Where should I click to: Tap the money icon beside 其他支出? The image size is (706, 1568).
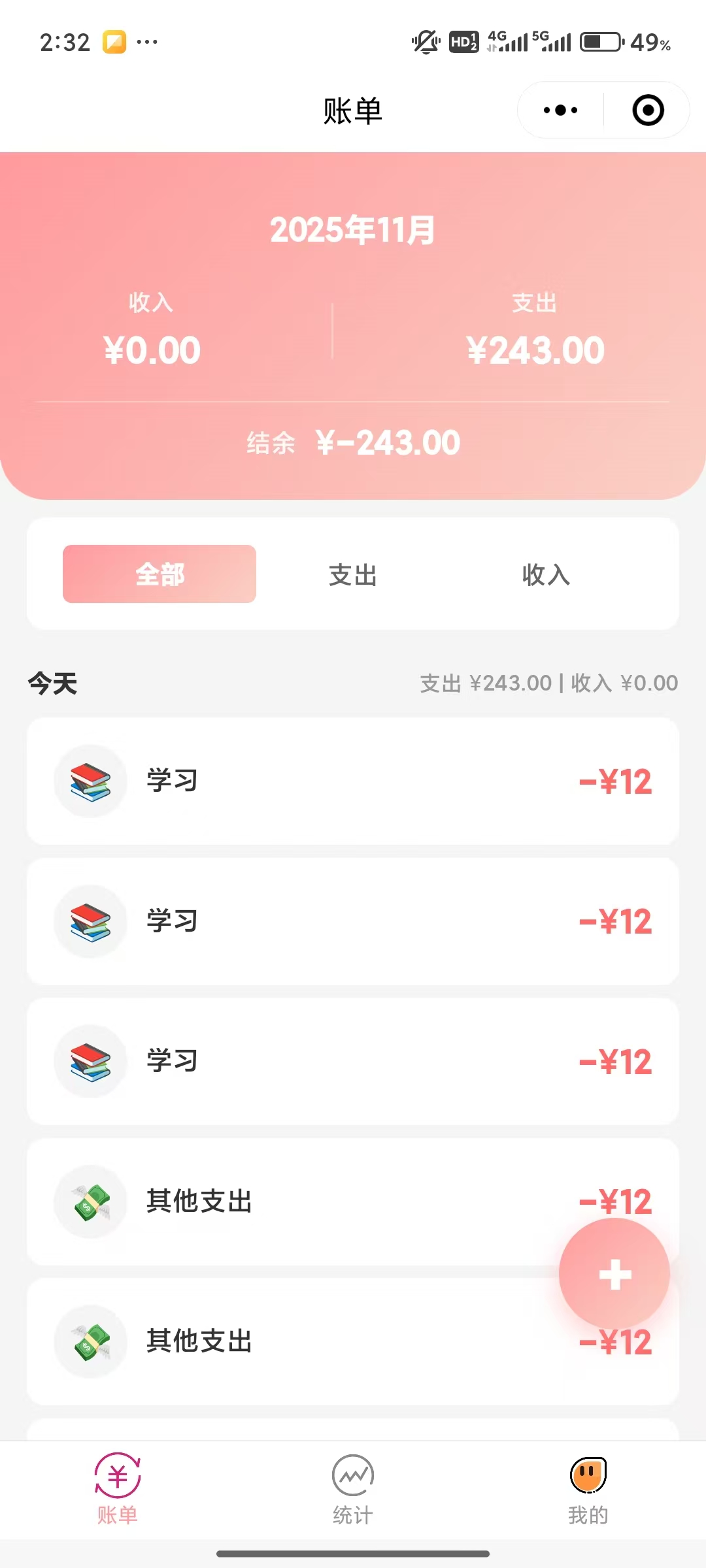pyautogui.click(x=90, y=1202)
